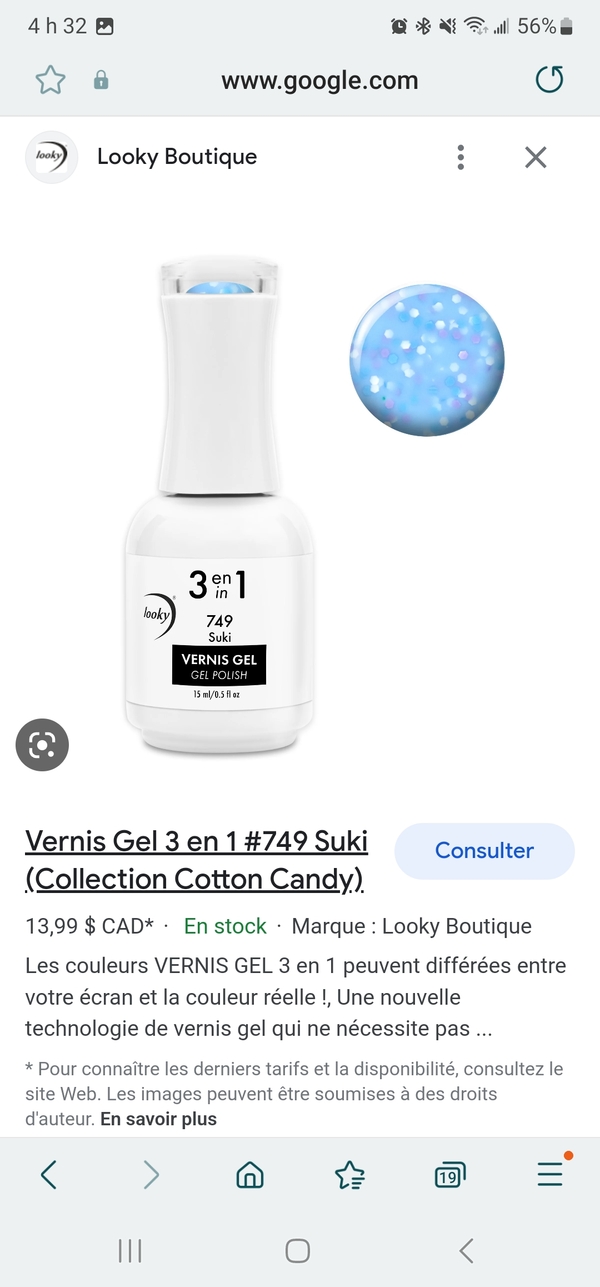Image resolution: width=600 pixels, height=1287 pixels.
Task: Reload the page
Action: (x=549, y=80)
